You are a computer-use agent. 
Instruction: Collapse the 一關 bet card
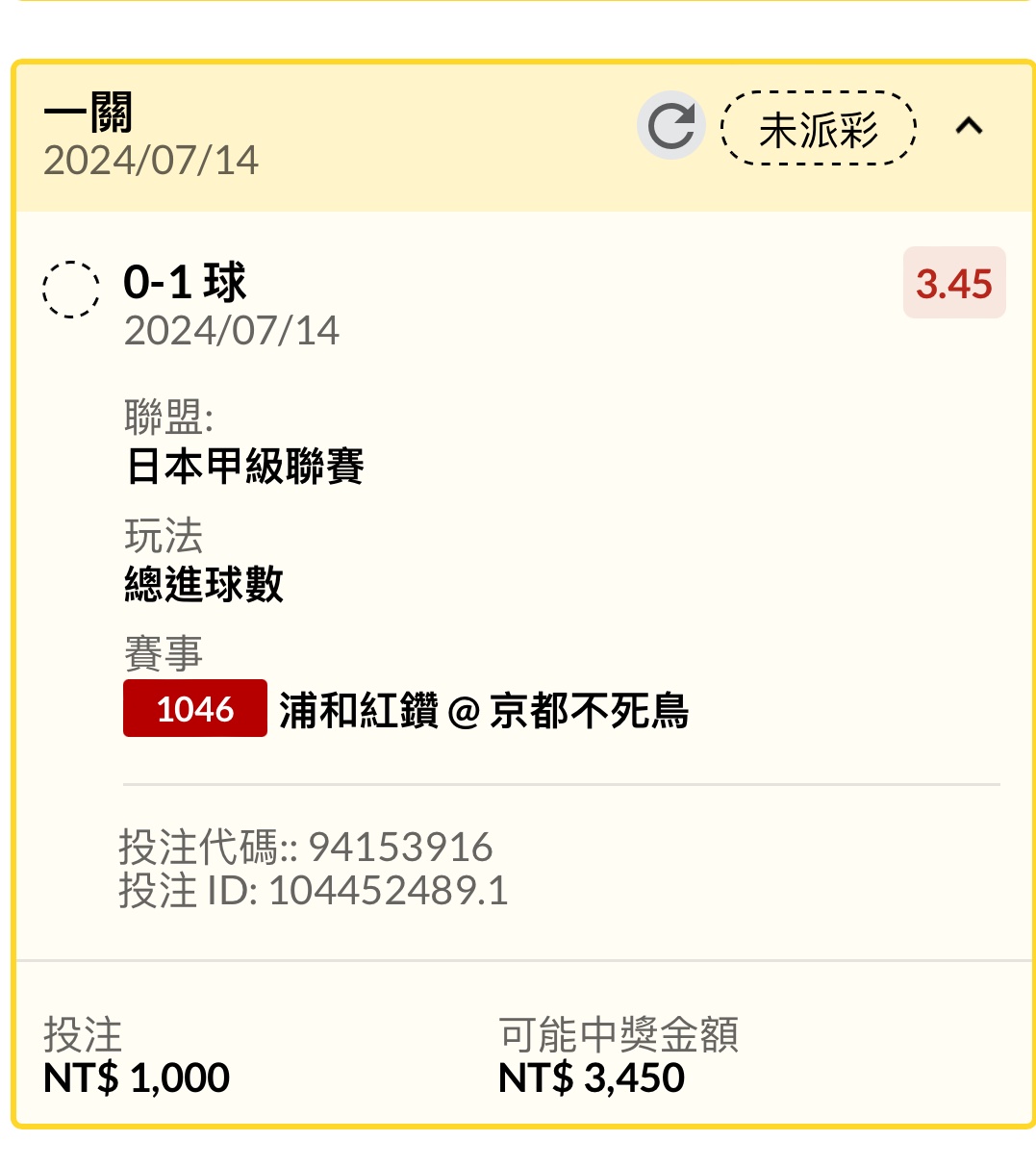(x=969, y=126)
